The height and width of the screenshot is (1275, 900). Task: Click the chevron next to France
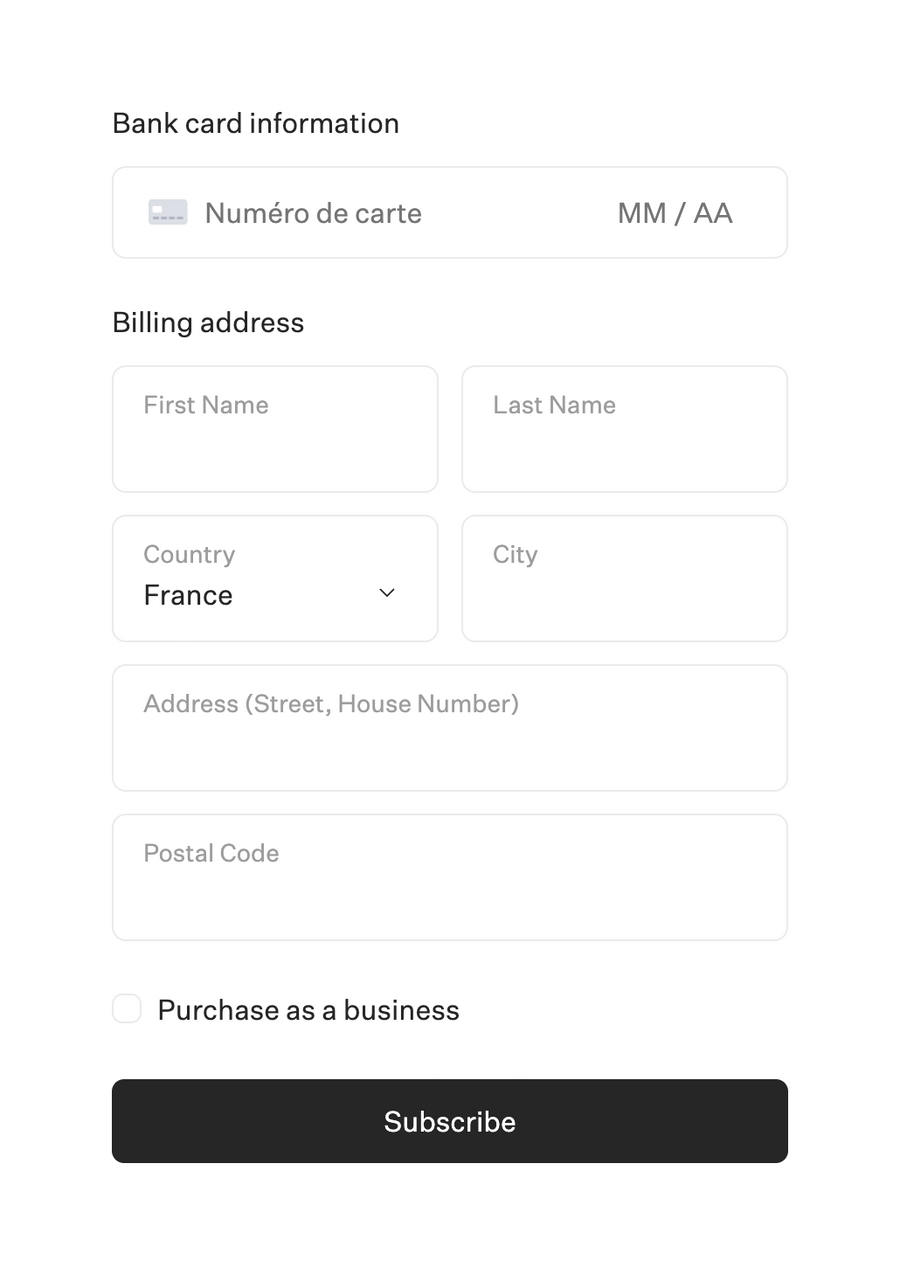click(387, 592)
